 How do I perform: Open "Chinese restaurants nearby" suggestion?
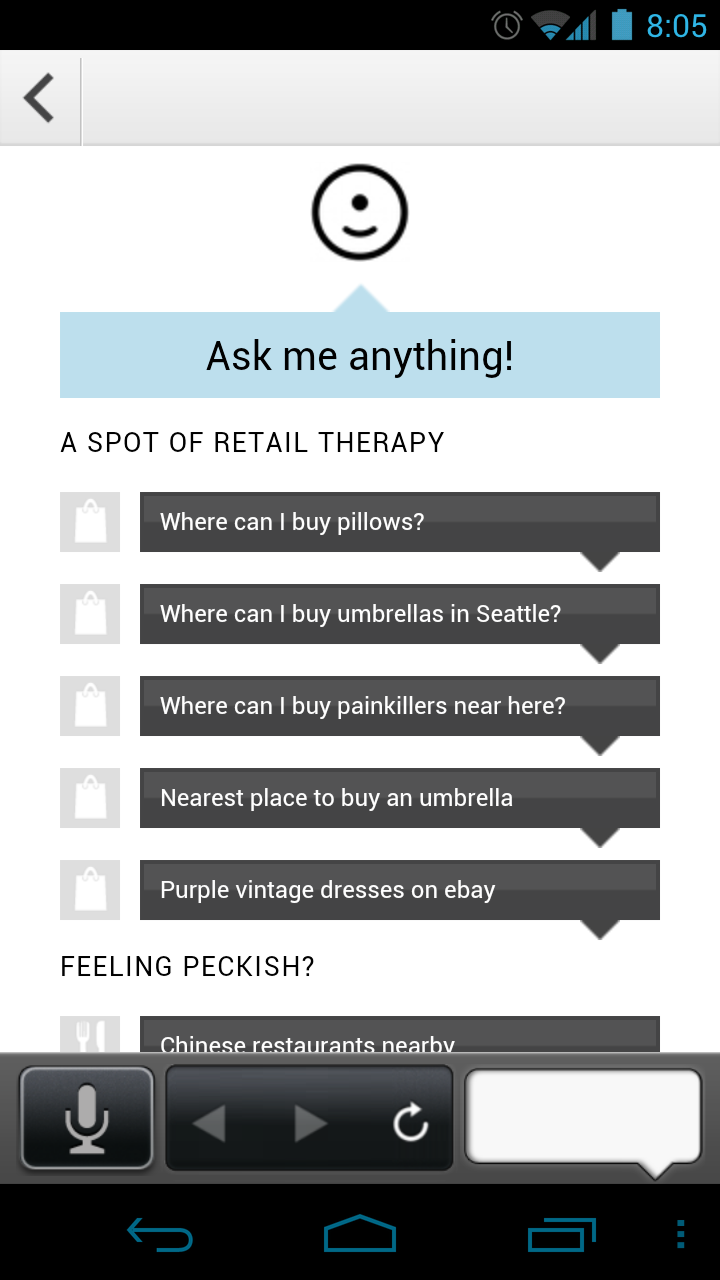(399, 1038)
